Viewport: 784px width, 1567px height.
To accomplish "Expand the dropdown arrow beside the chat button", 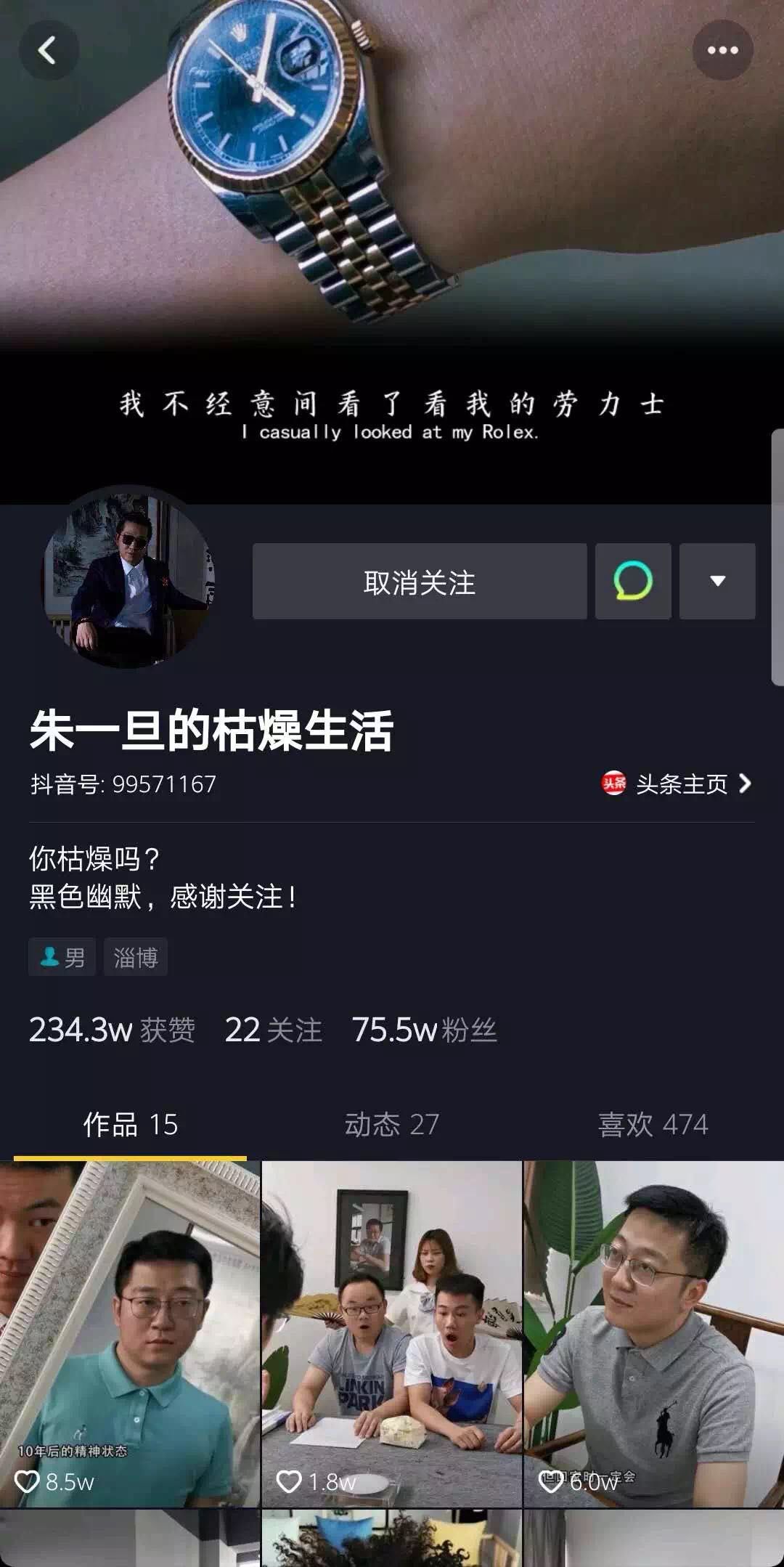I will coord(717,581).
